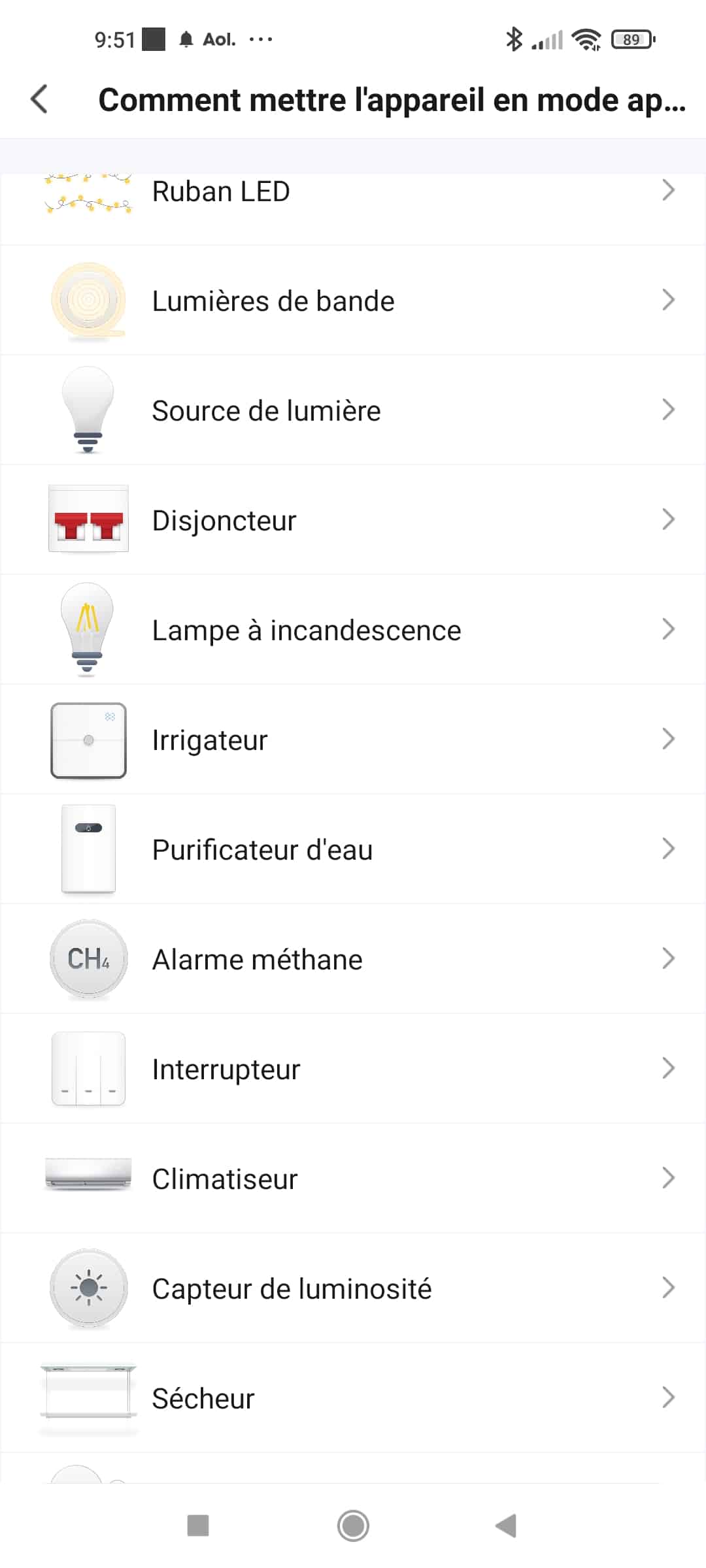The image size is (706, 1568).
Task: Tap Alarme méthane
Action: pyautogui.click(x=353, y=959)
